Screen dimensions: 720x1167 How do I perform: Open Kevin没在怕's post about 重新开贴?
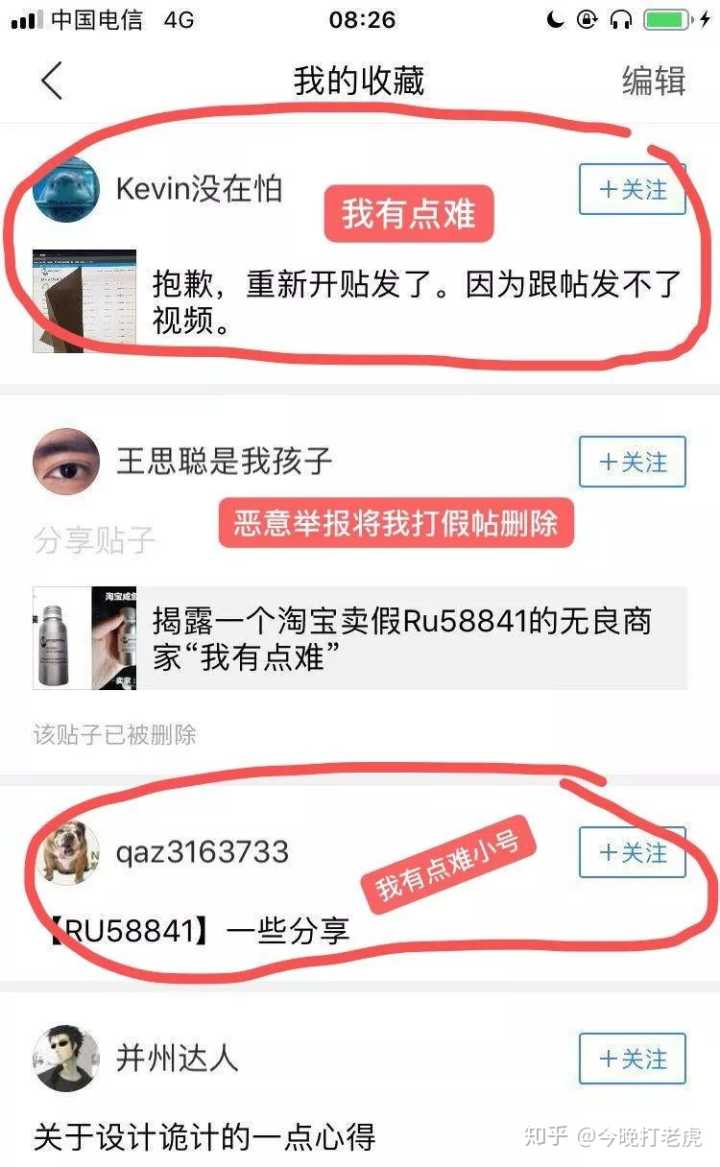415,301
